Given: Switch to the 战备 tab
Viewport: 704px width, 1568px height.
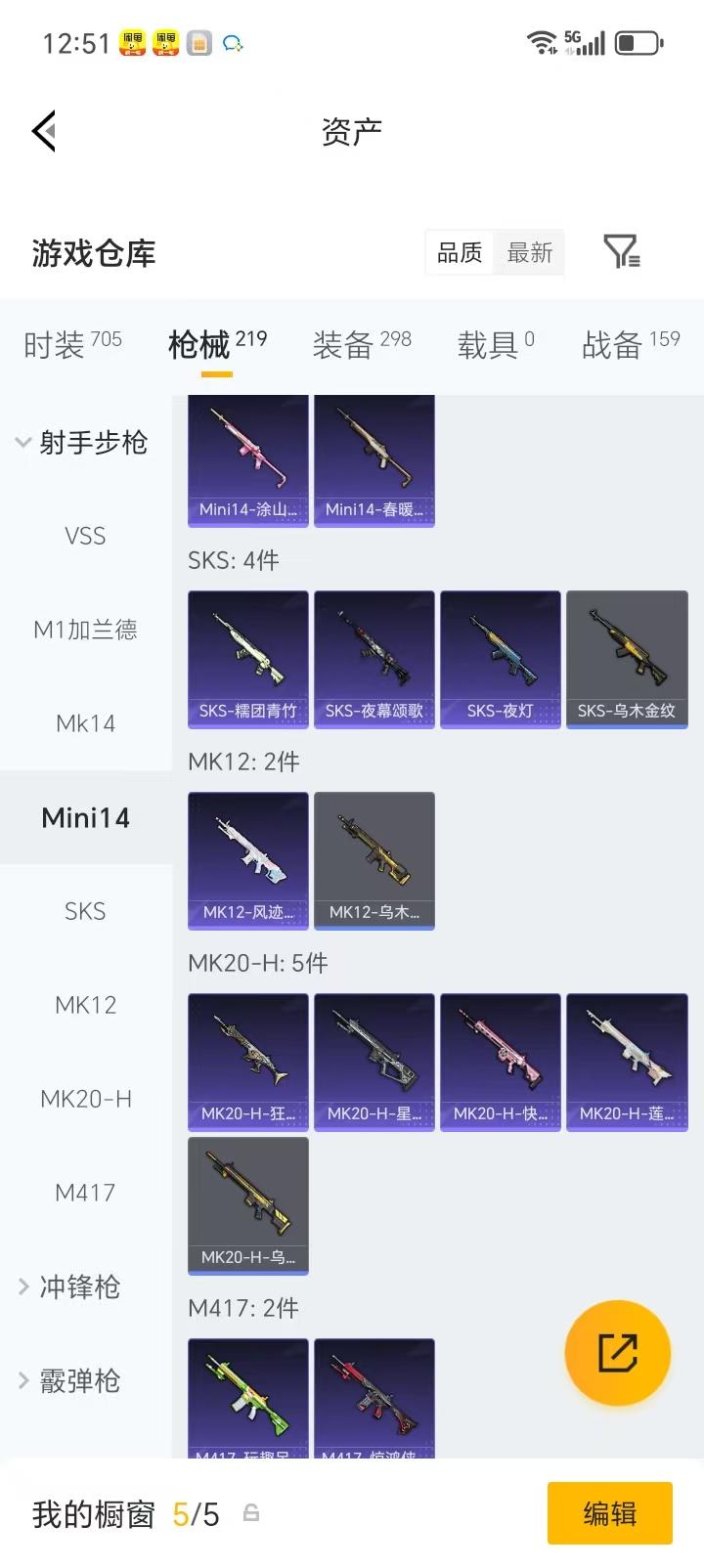Looking at the screenshot, I should tap(631, 344).
